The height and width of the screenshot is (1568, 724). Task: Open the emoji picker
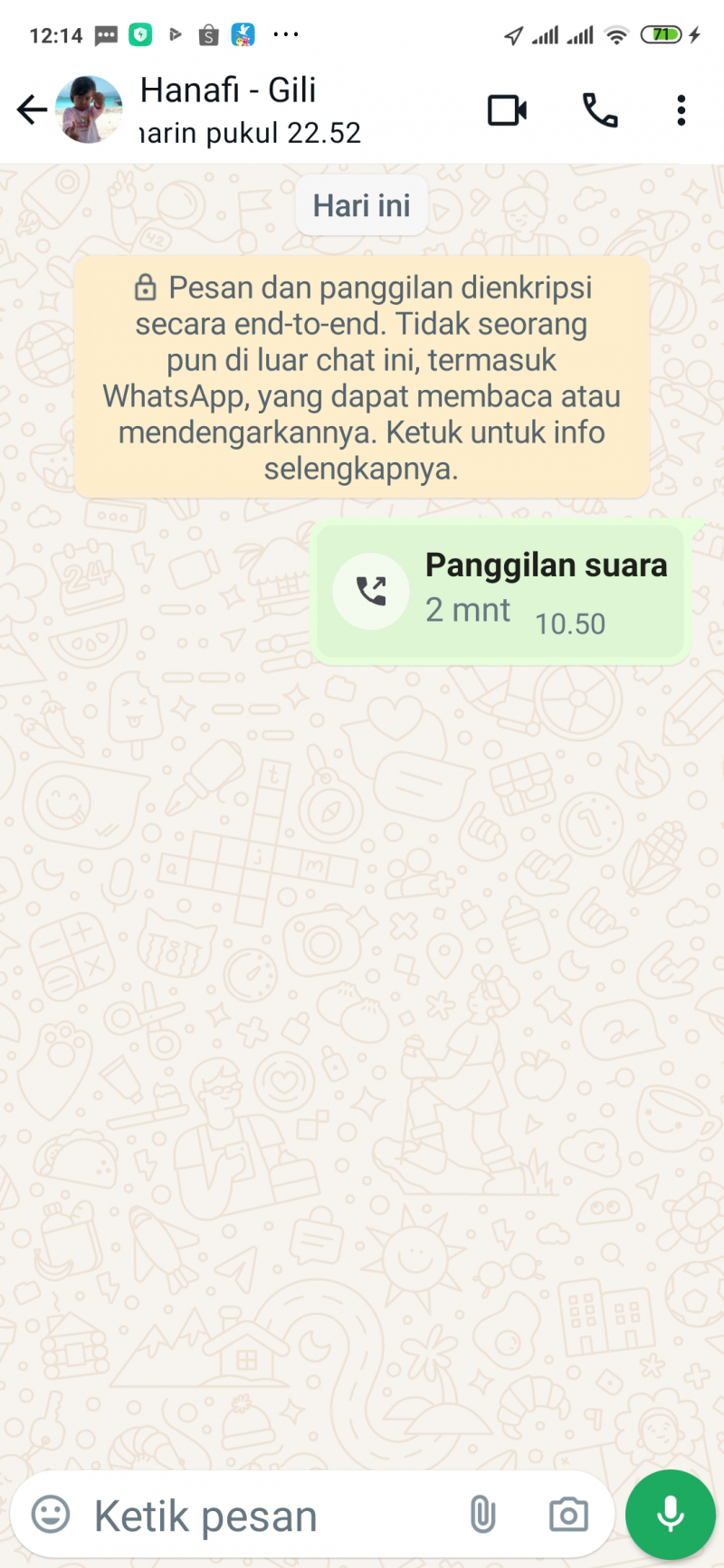51,1514
